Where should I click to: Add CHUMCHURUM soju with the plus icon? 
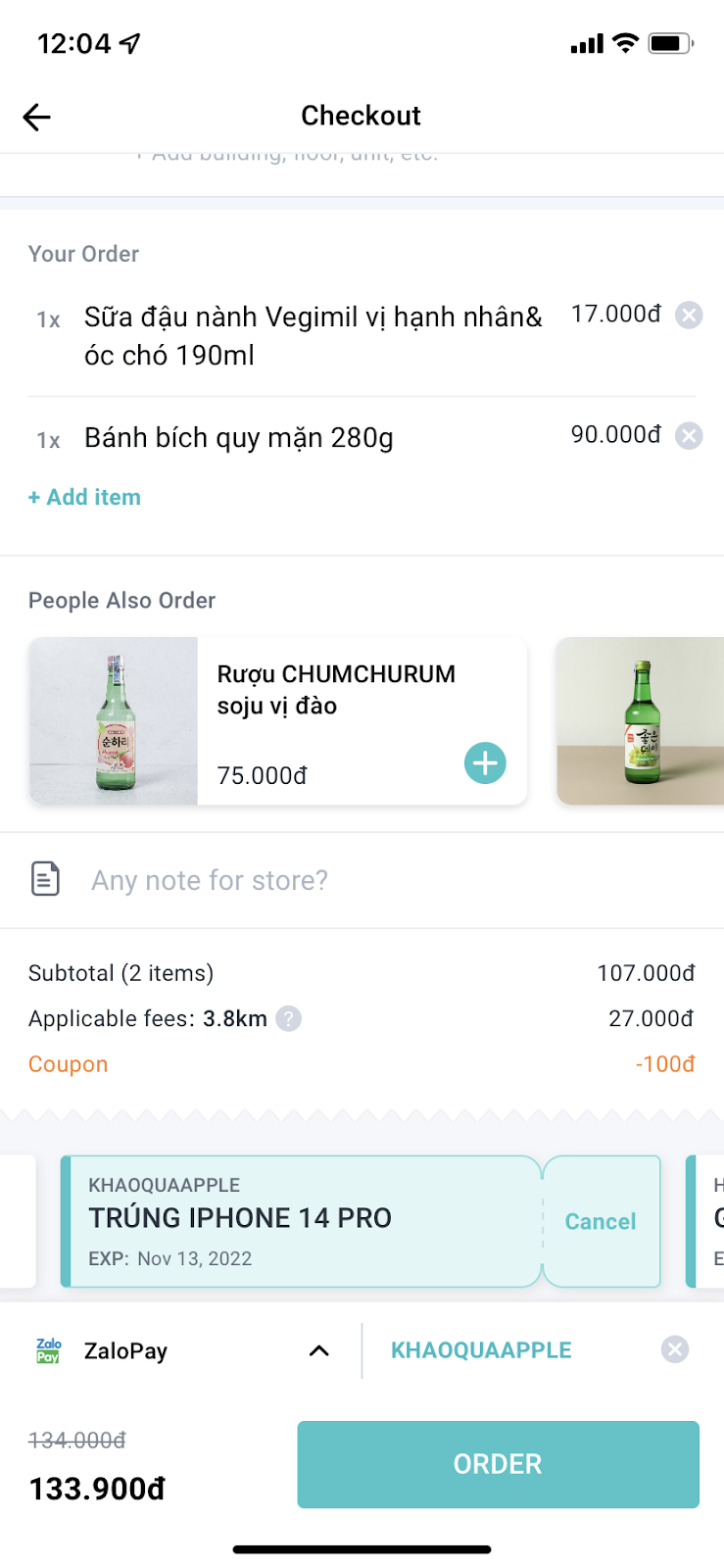tap(484, 763)
